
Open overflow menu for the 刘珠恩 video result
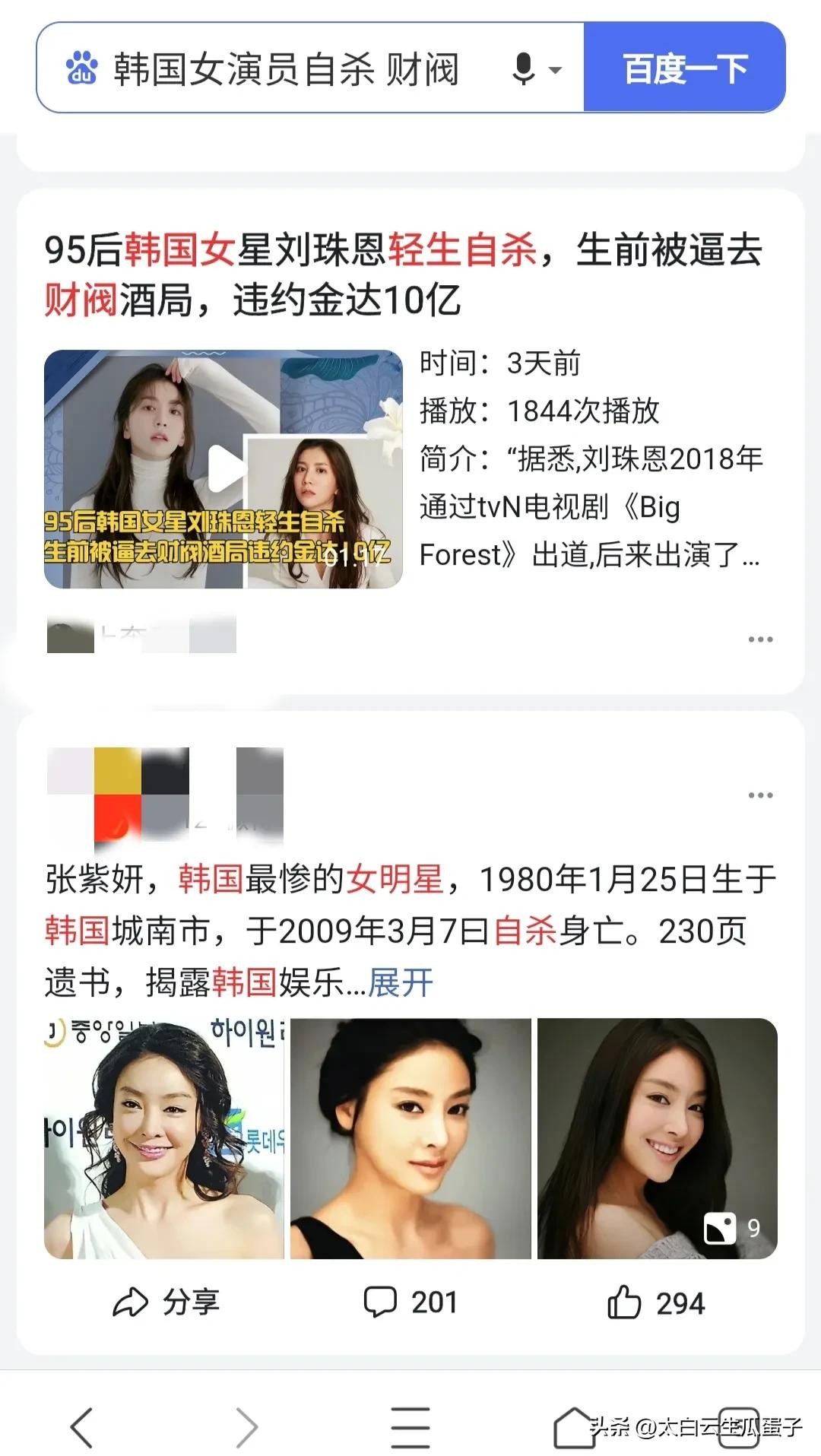click(760, 639)
